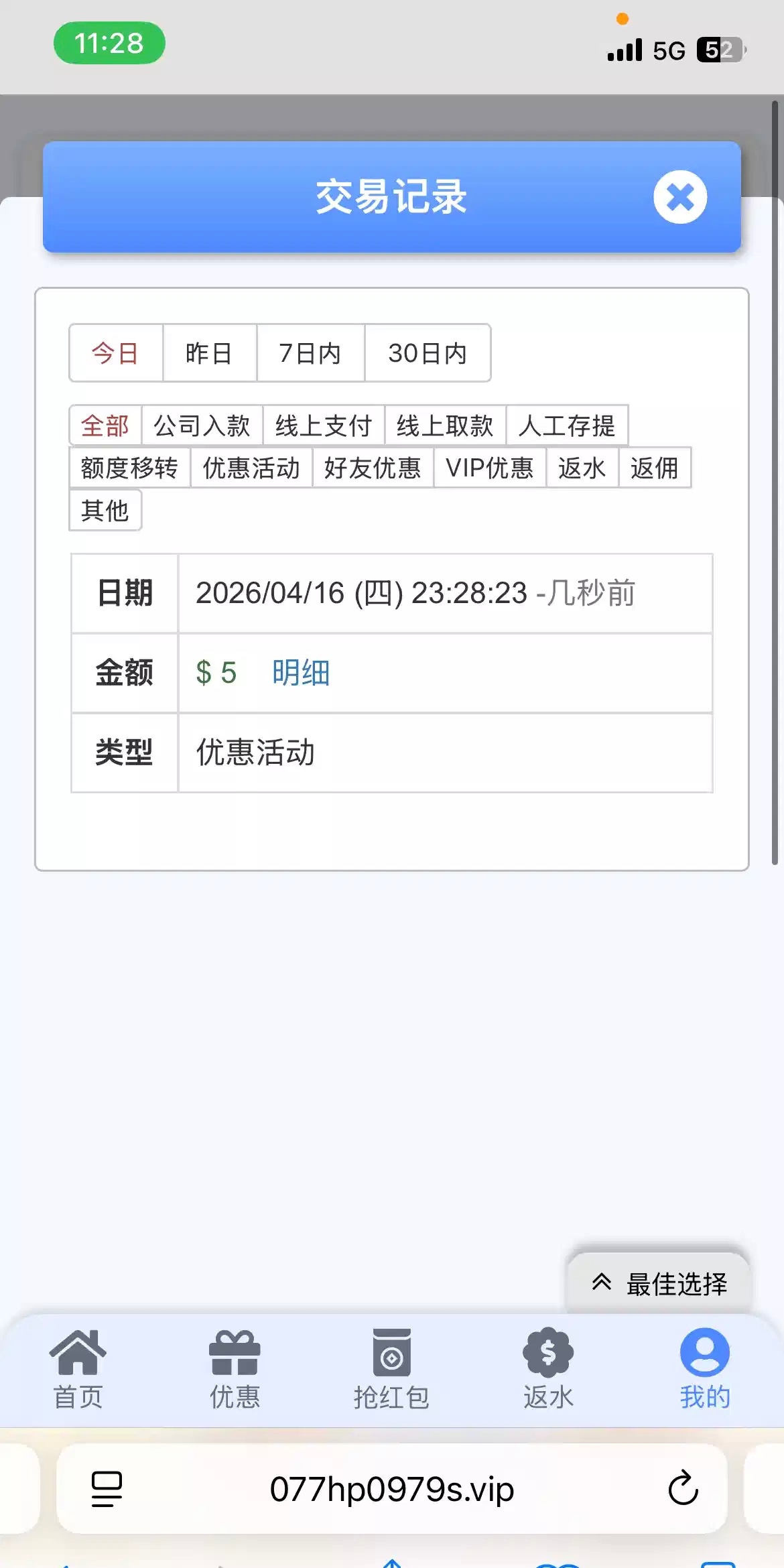This screenshot has height=1568, width=784.
Task: Close the 交易记录 dialog
Action: [x=679, y=197]
